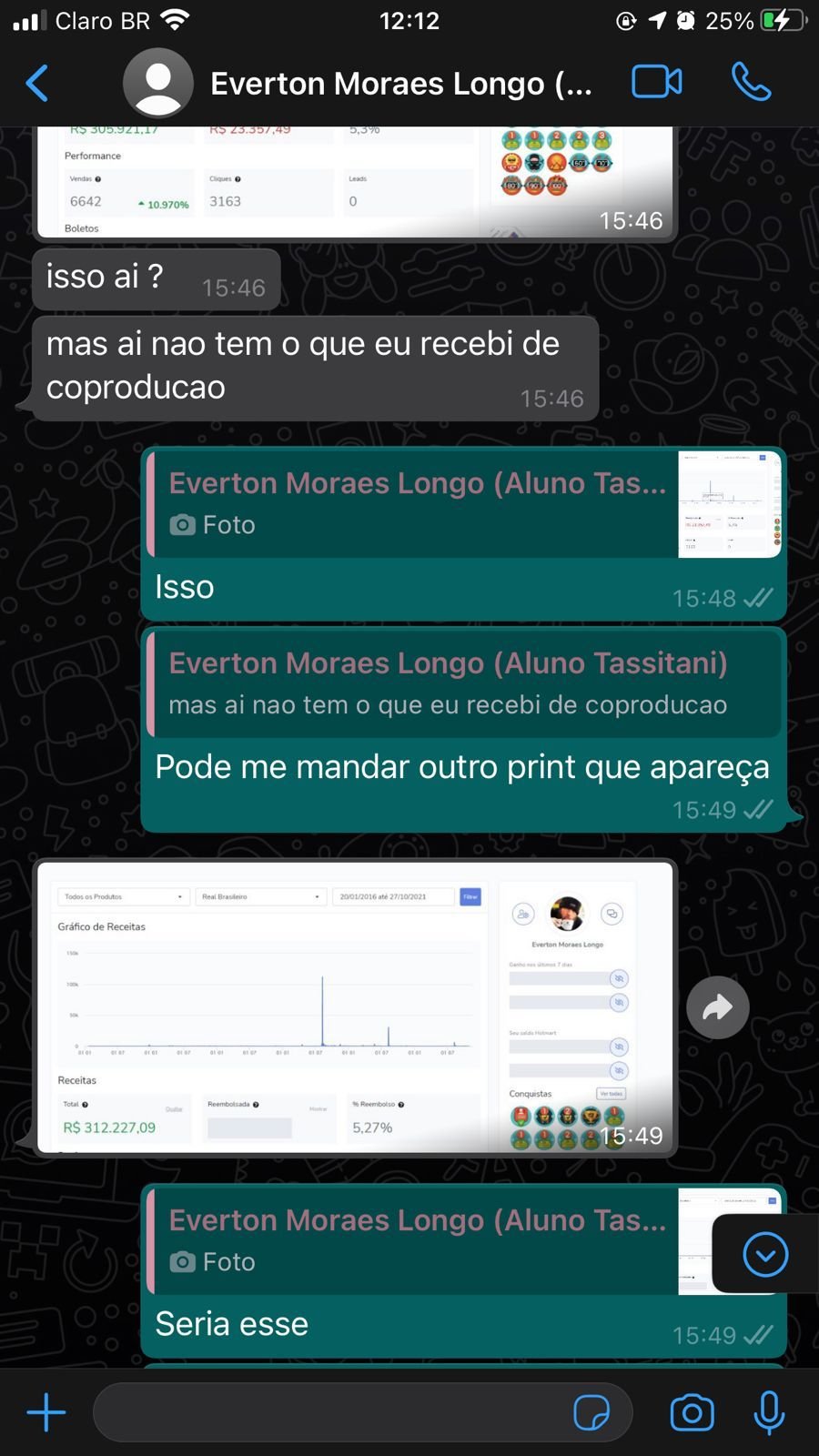The image size is (819, 1456).
Task: Forward the received revenue chart photo
Action: click(717, 1007)
